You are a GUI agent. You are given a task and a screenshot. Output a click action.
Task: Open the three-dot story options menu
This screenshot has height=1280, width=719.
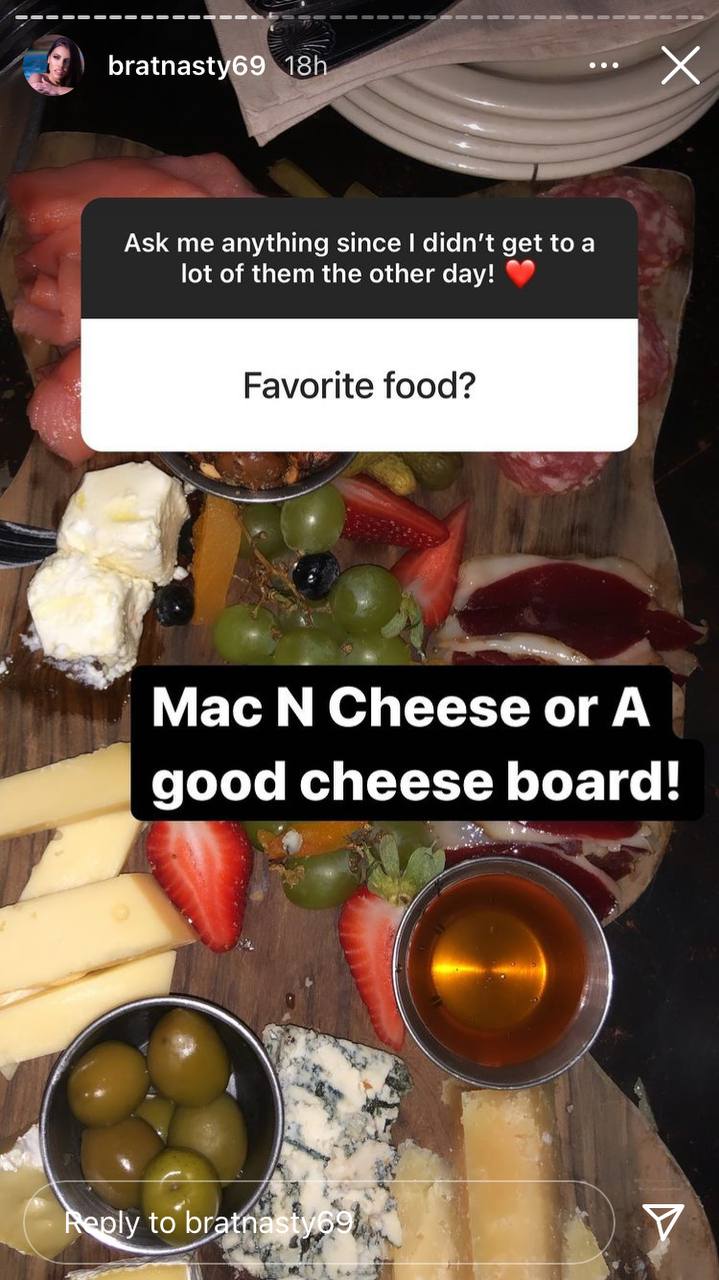pyautogui.click(x=603, y=66)
